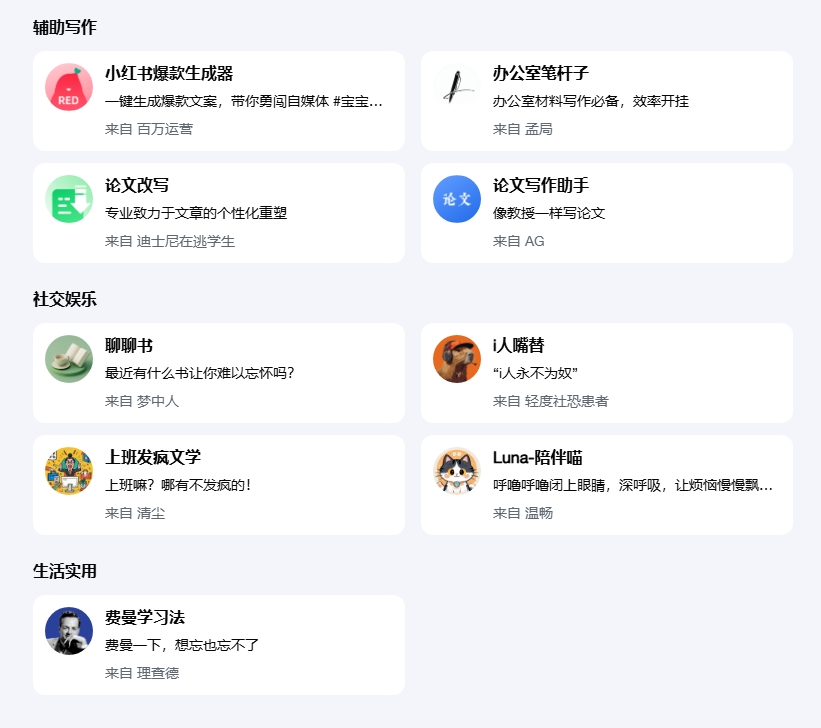Open the 聊聊书 chat bot

(218, 373)
